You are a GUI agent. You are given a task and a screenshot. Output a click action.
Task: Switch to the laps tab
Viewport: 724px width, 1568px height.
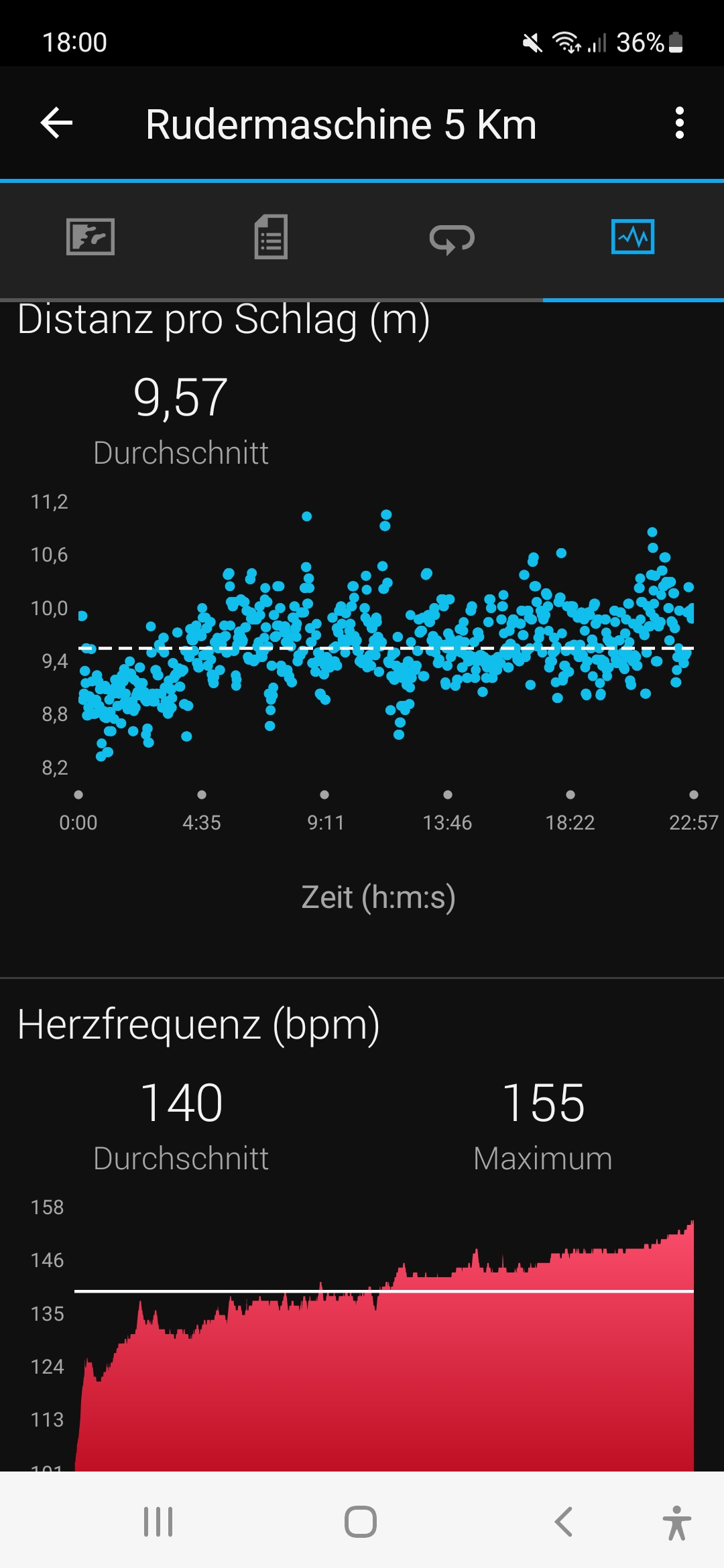pos(452,239)
